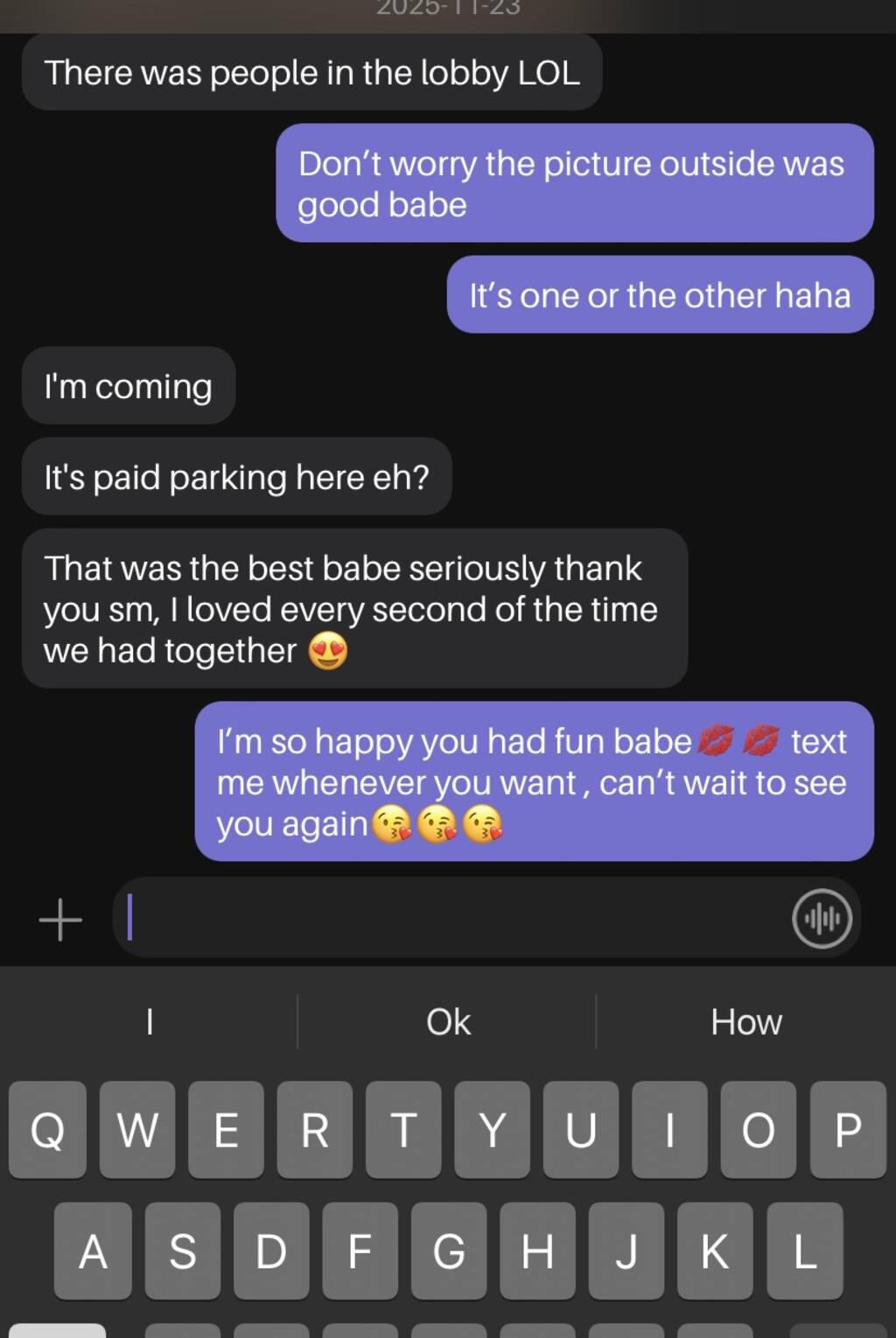896x1338 pixels.
Task: Open the plus attachment menu
Action: [x=60, y=920]
